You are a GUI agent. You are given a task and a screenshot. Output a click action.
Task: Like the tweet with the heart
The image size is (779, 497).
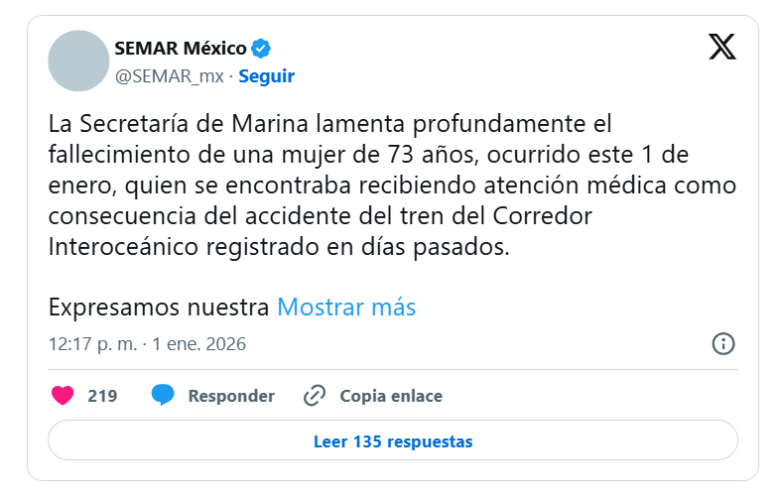click(63, 396)
